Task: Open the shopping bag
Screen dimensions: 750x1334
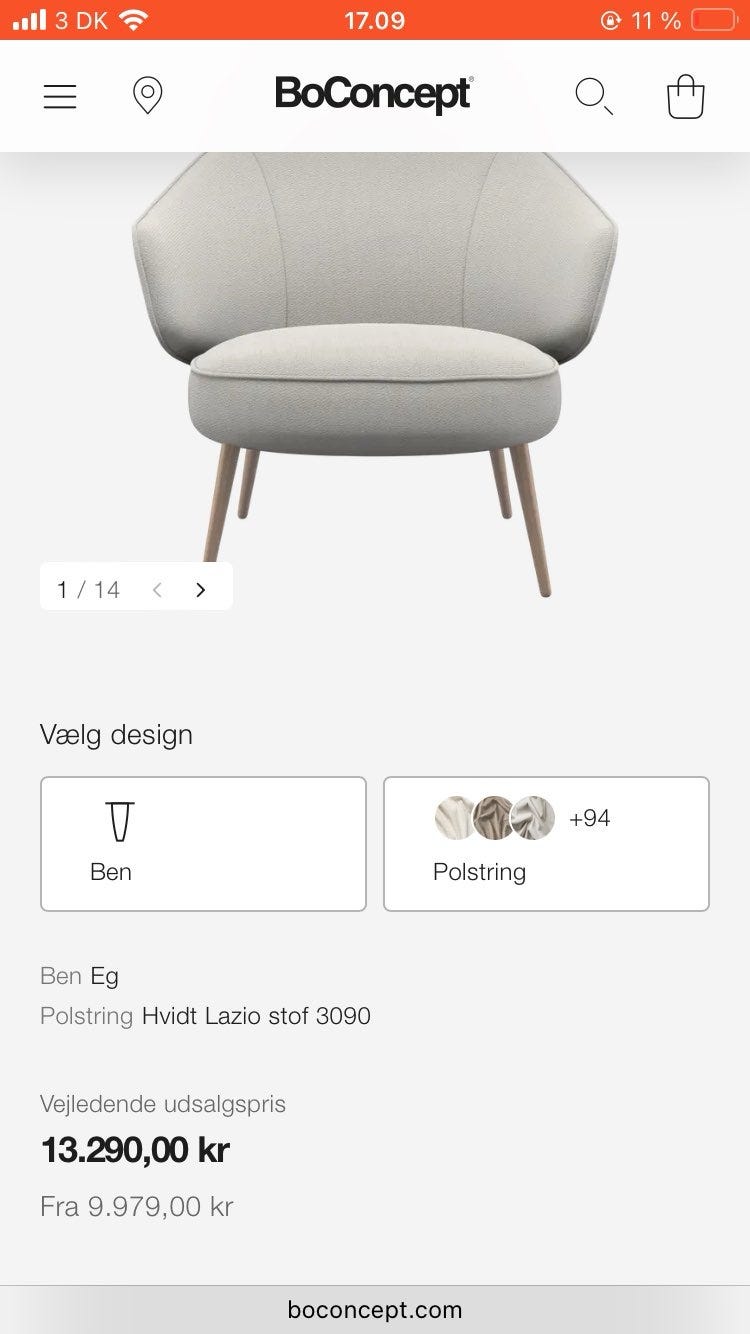Action: [x=686, y=96]
